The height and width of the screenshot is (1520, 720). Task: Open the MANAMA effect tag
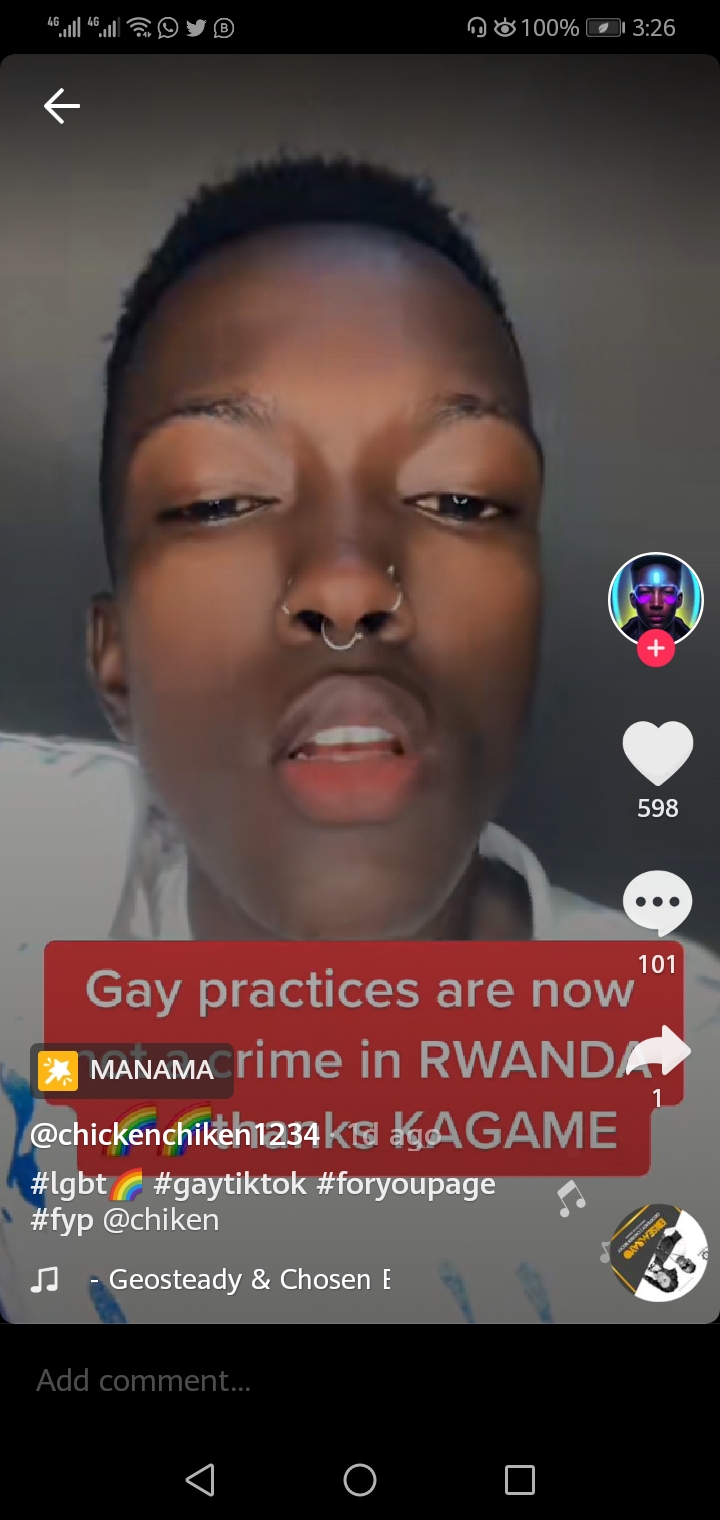pyautogui.click(x=132, y=1071)
